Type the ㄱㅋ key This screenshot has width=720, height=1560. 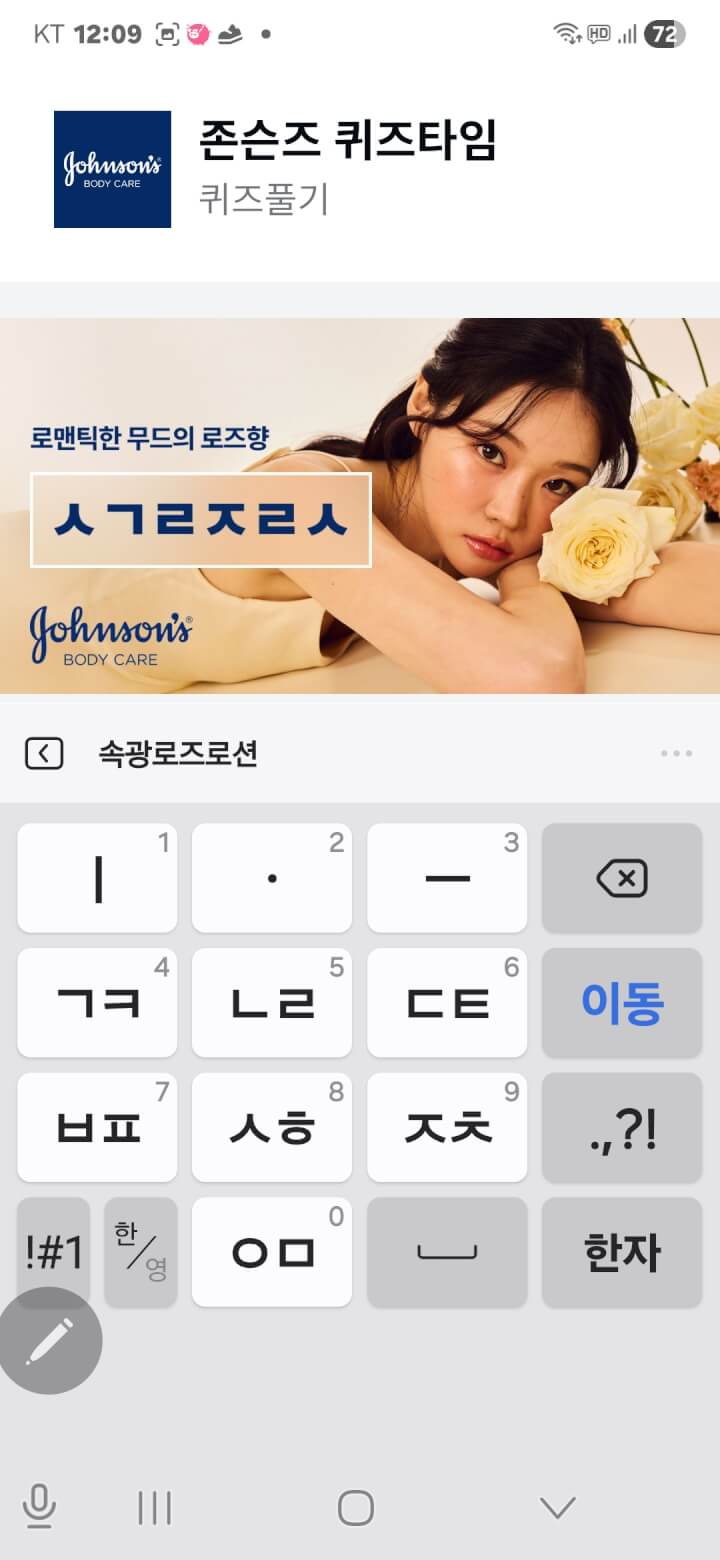(97, 1003)
